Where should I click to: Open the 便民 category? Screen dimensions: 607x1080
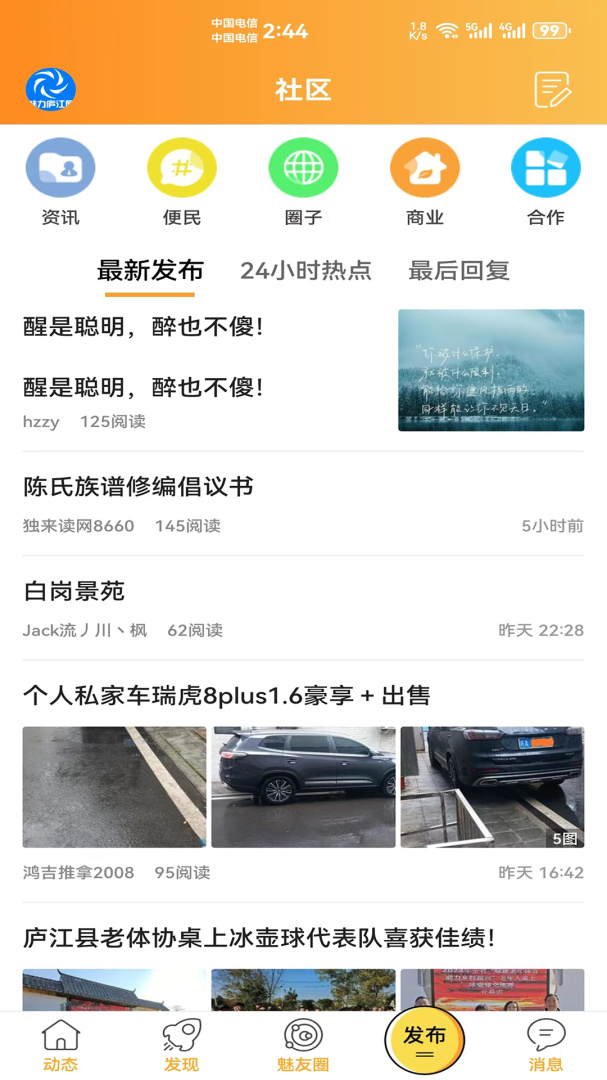tap(182, 182)
